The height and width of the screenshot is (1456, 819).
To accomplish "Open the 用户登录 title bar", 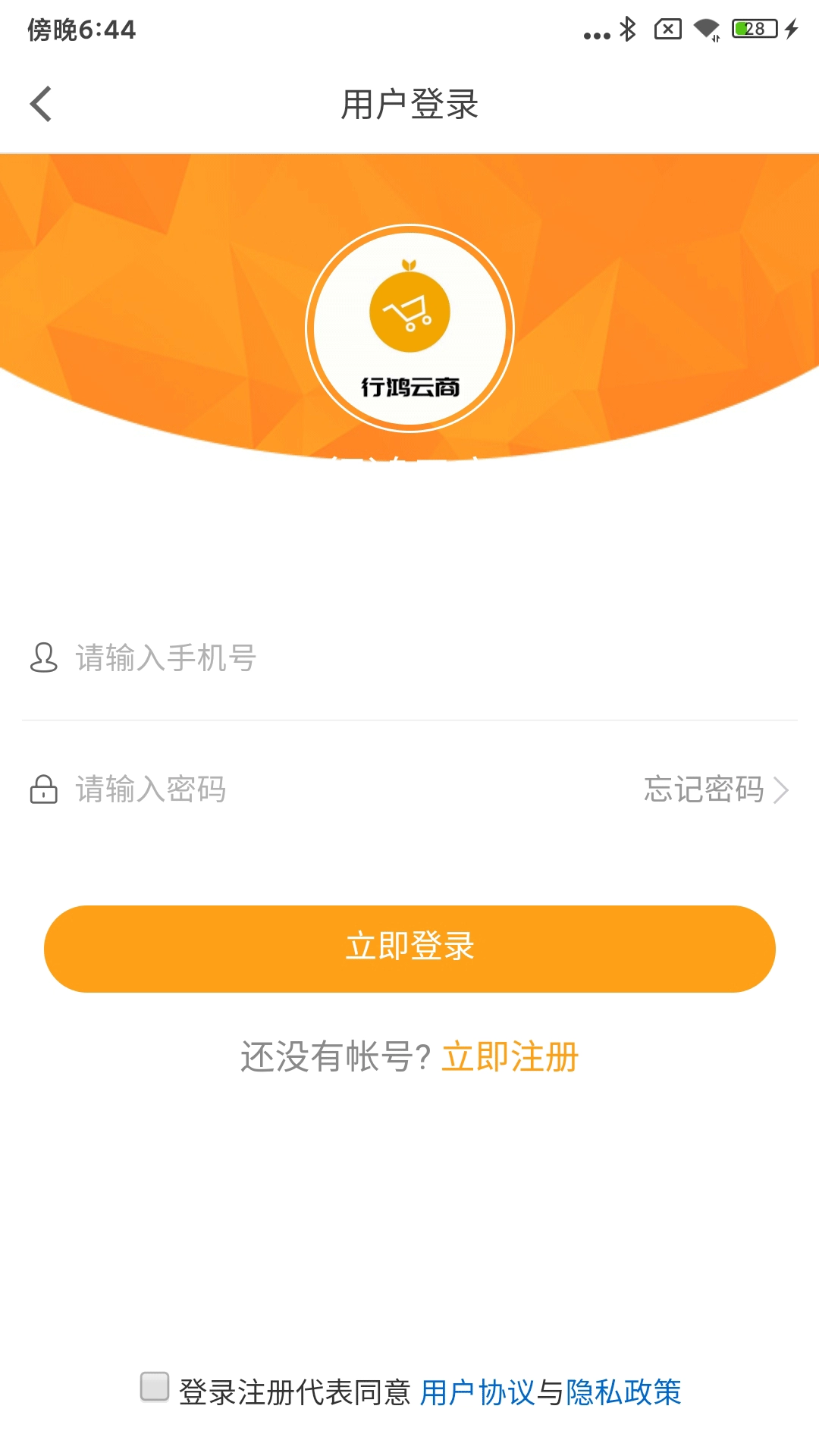I will coord(409,104).
